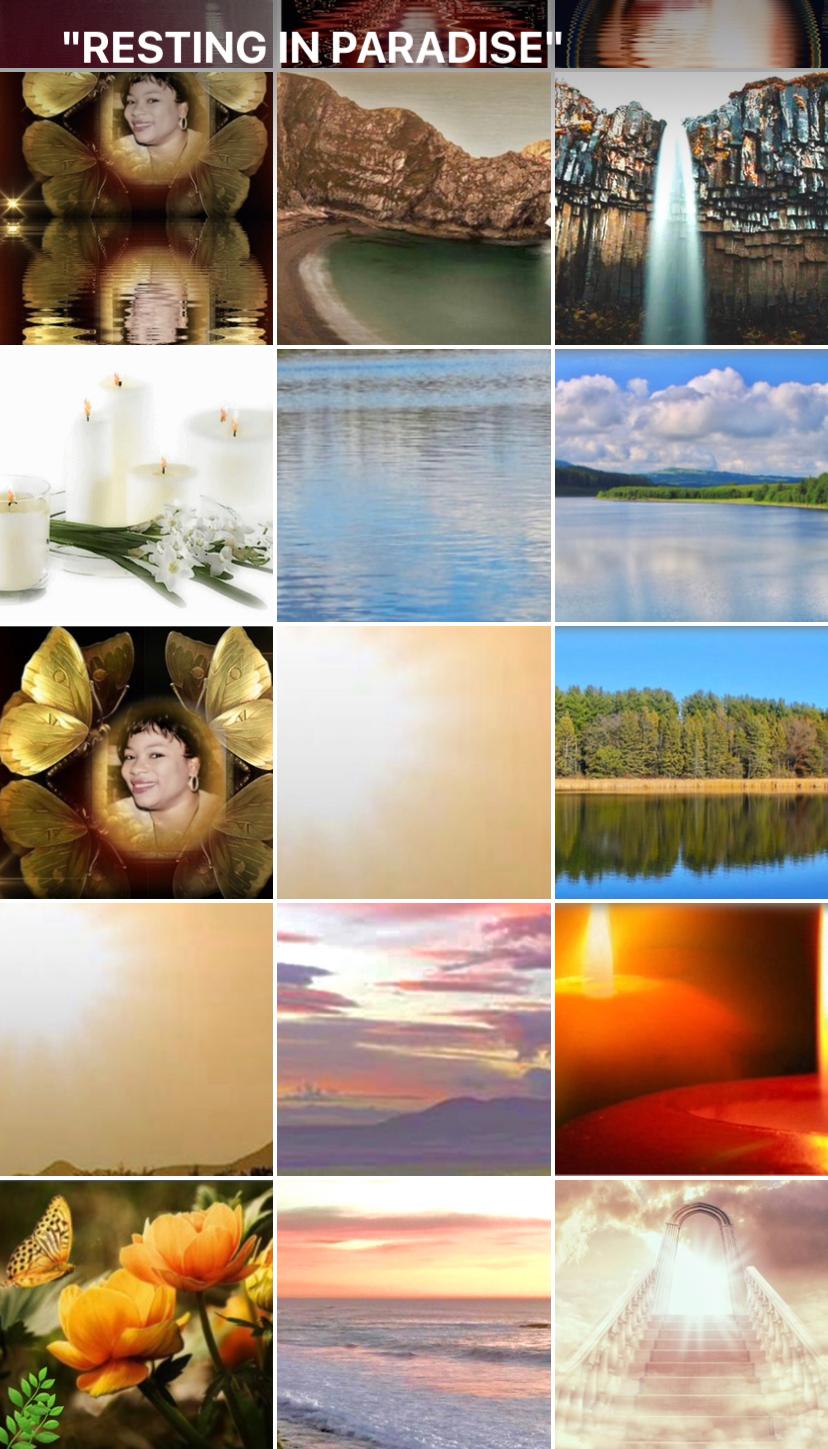Viewport: 828px width, 1449px height.
Task: Select the waterfall between cliffs photo
Action: point(691,208)
